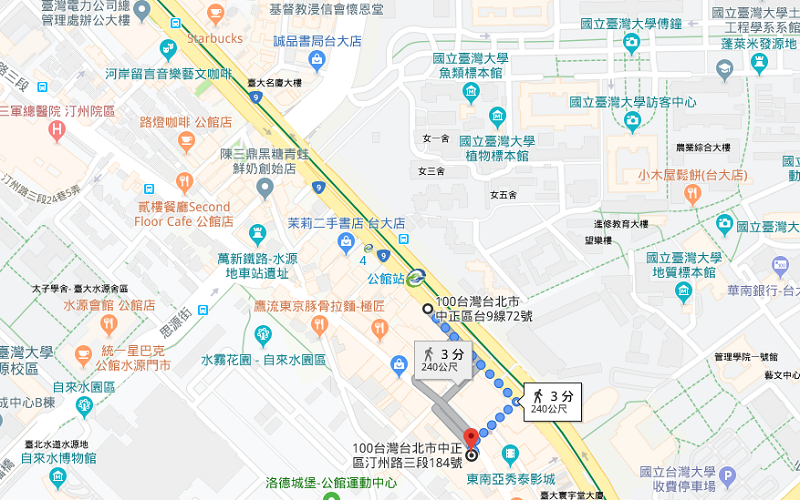
Task: Select 誠品書局台大店 shopping marker
Action: point(317,61)
